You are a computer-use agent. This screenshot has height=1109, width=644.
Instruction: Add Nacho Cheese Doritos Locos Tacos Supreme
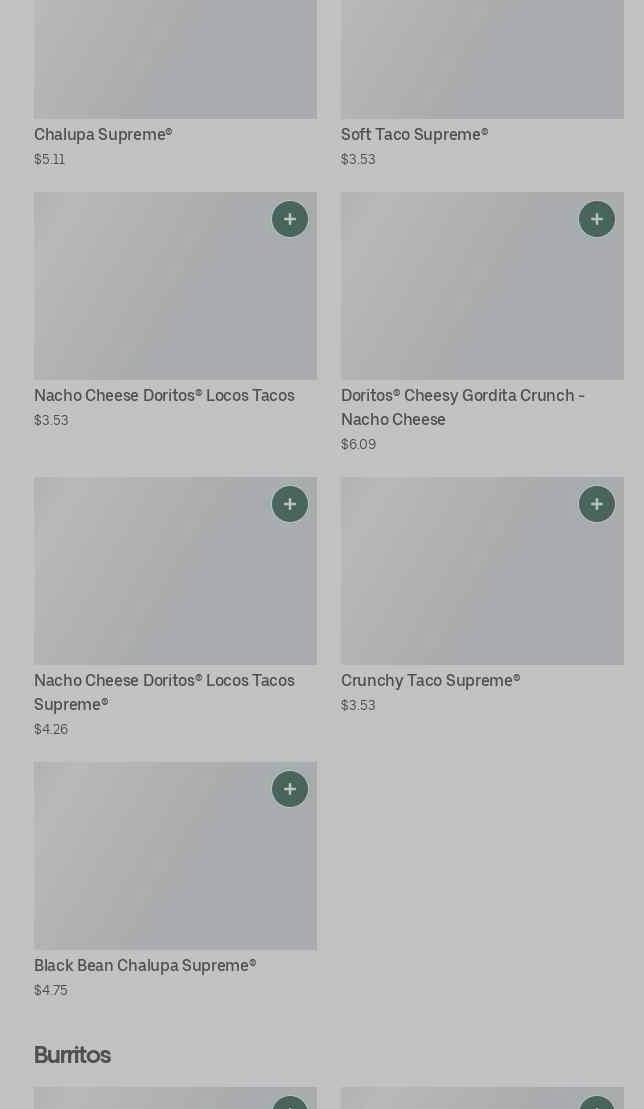pos(290,504)
